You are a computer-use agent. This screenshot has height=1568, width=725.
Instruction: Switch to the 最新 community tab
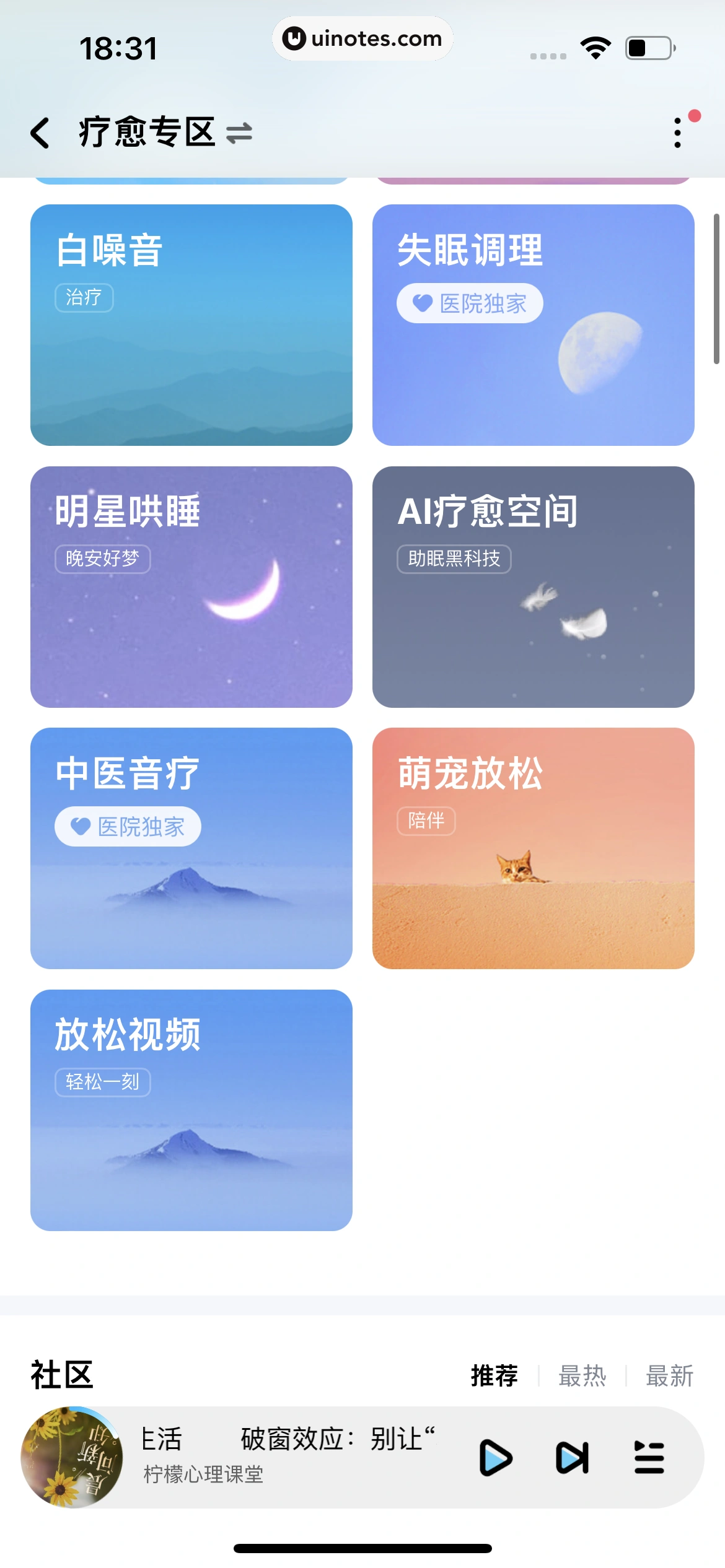point(669,1375)
